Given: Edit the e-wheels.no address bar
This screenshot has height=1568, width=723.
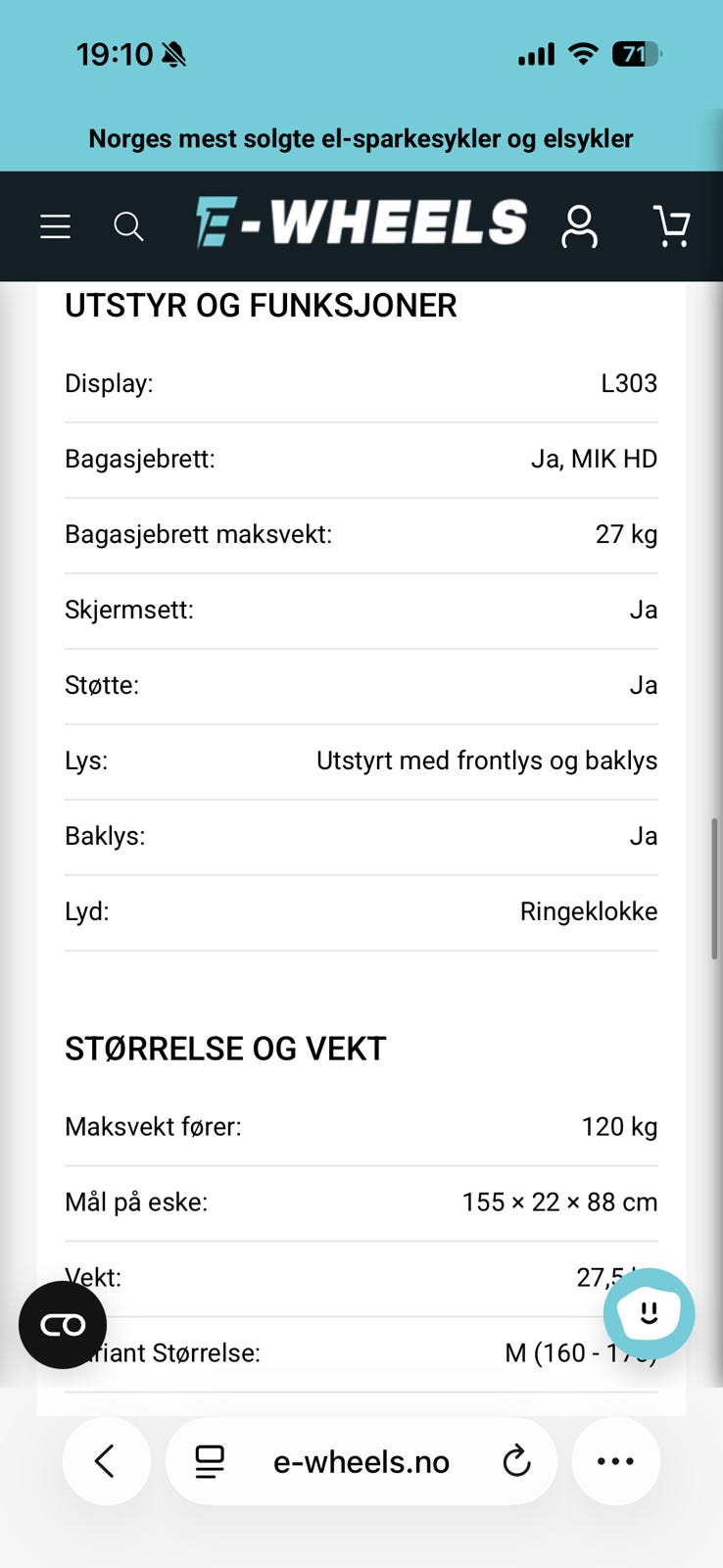Looking at the screenshot, I should tap(361, 1461).
